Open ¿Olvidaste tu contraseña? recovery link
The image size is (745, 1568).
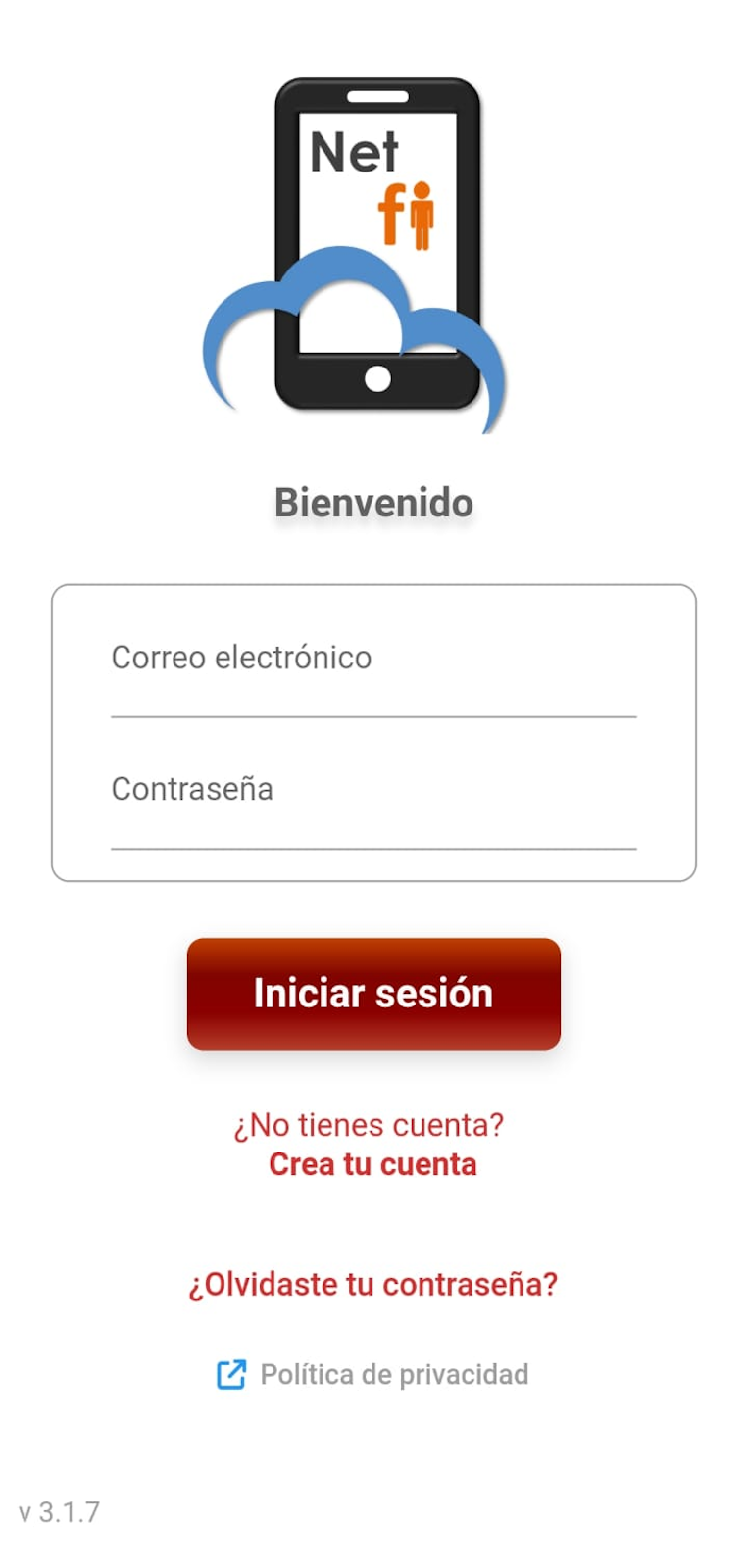coord(373,1284)
